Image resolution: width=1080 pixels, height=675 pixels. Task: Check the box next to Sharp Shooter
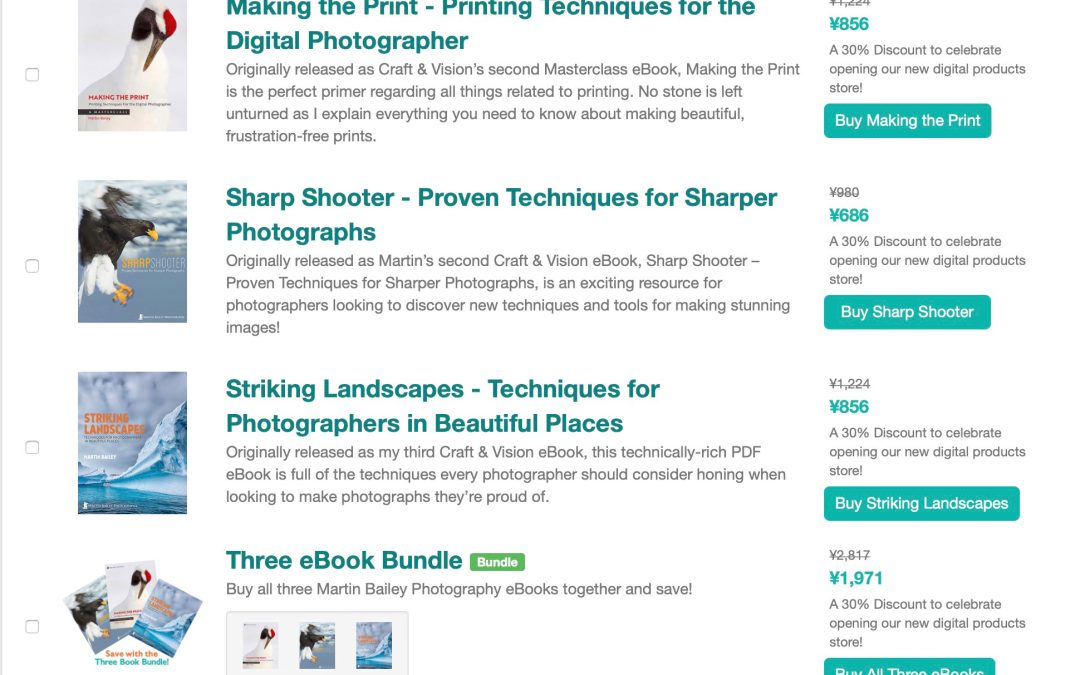(x=32, y=266)
